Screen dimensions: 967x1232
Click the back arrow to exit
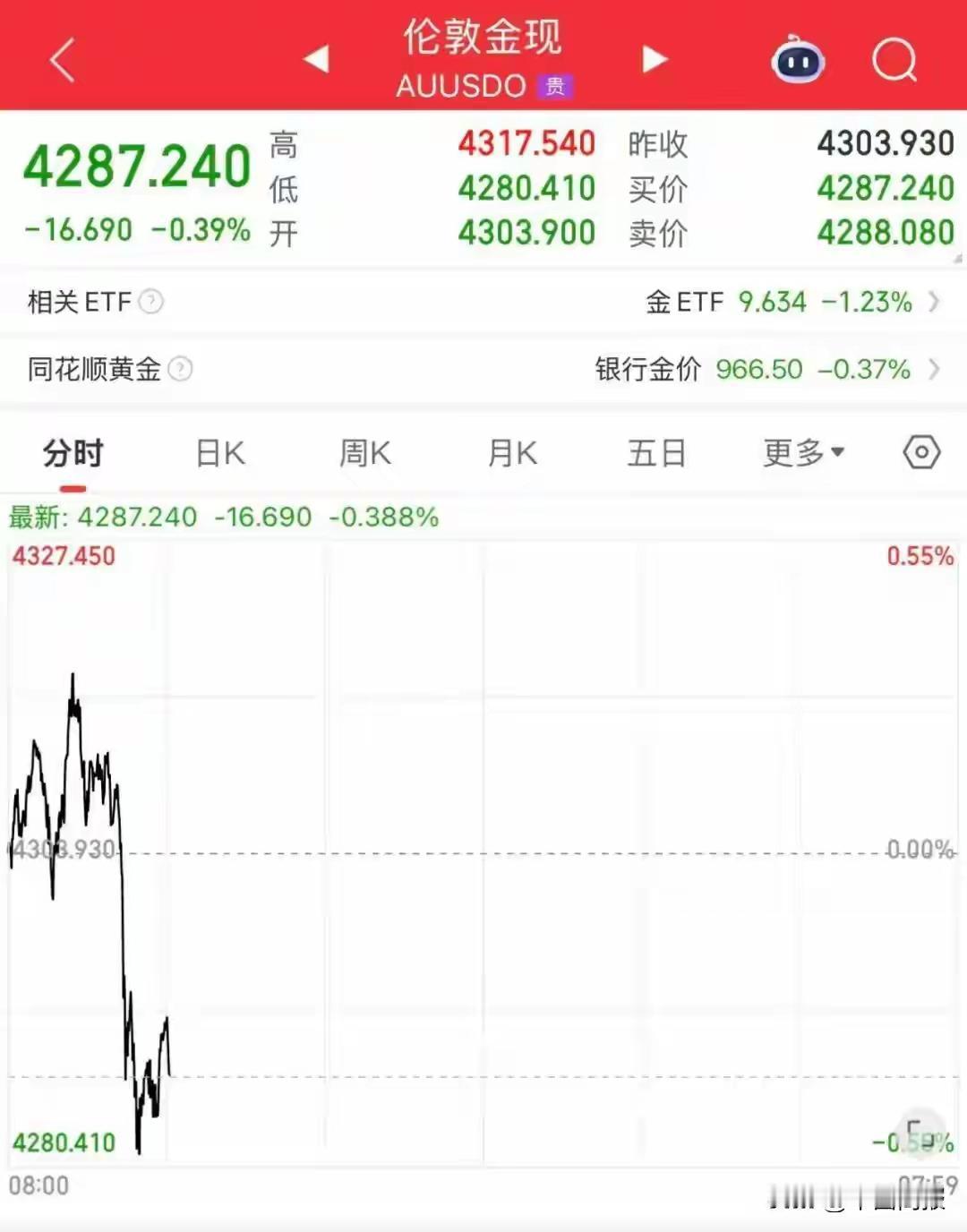tap(60, 60)
